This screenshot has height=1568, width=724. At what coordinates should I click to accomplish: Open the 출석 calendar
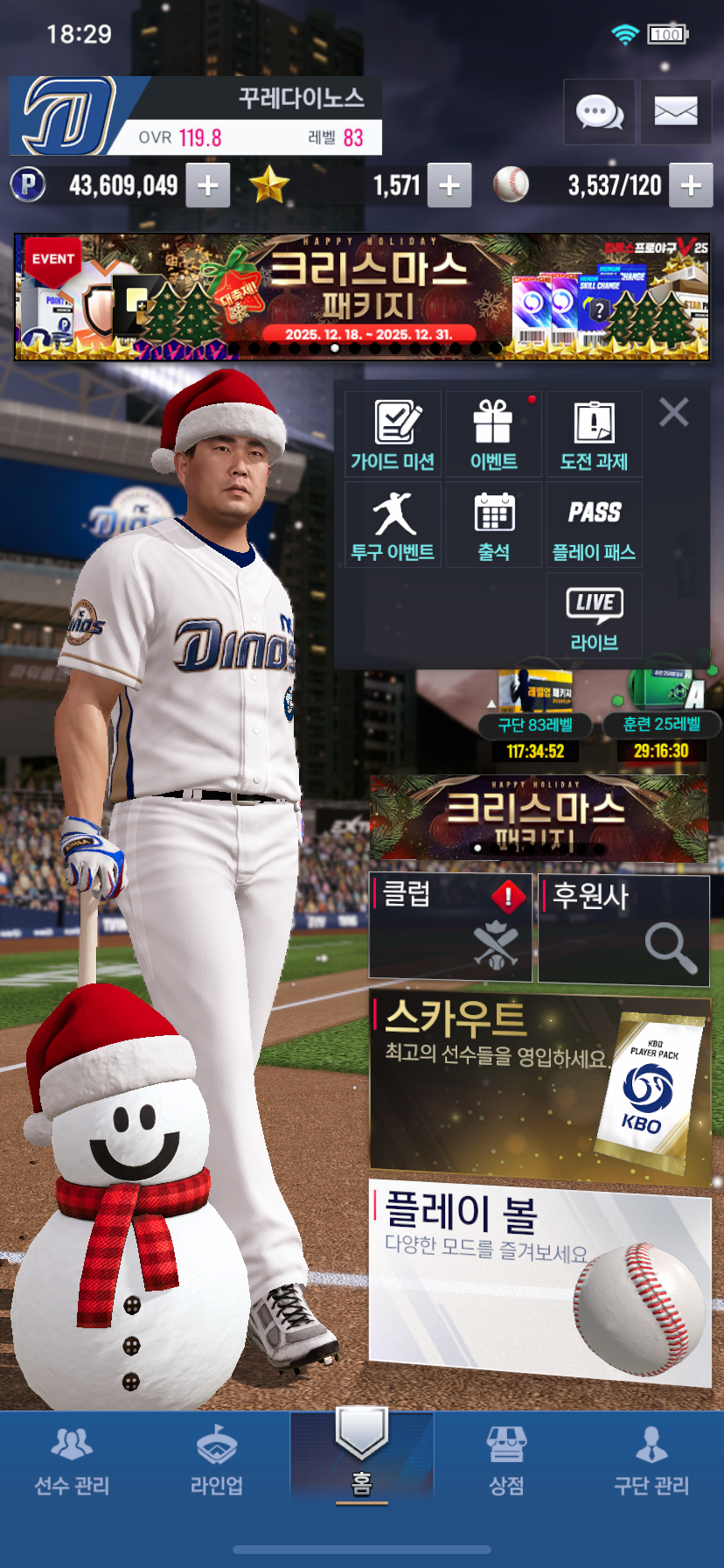pyautogui.click(x=493, y=525)
